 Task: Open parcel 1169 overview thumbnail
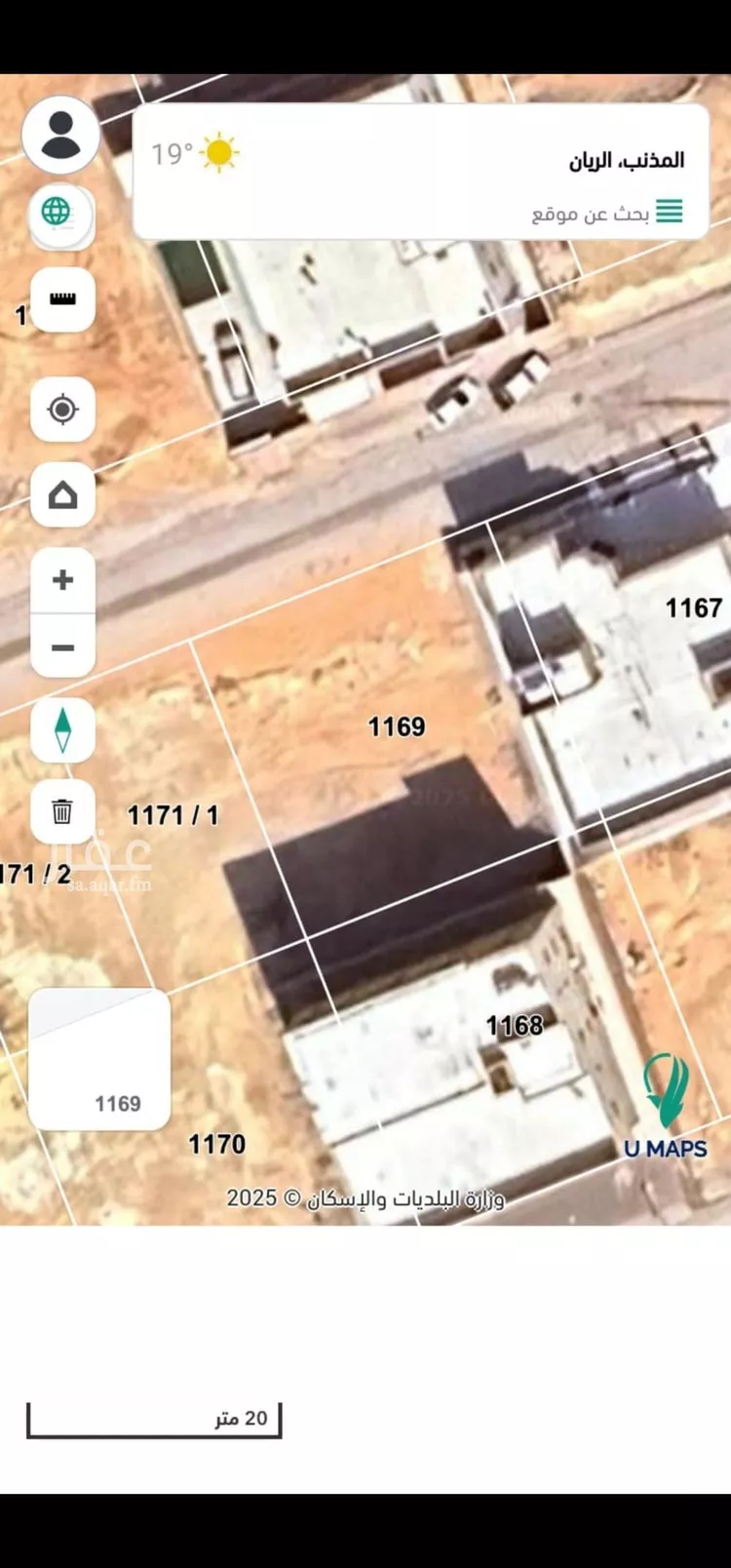[x=99, y=1059]
